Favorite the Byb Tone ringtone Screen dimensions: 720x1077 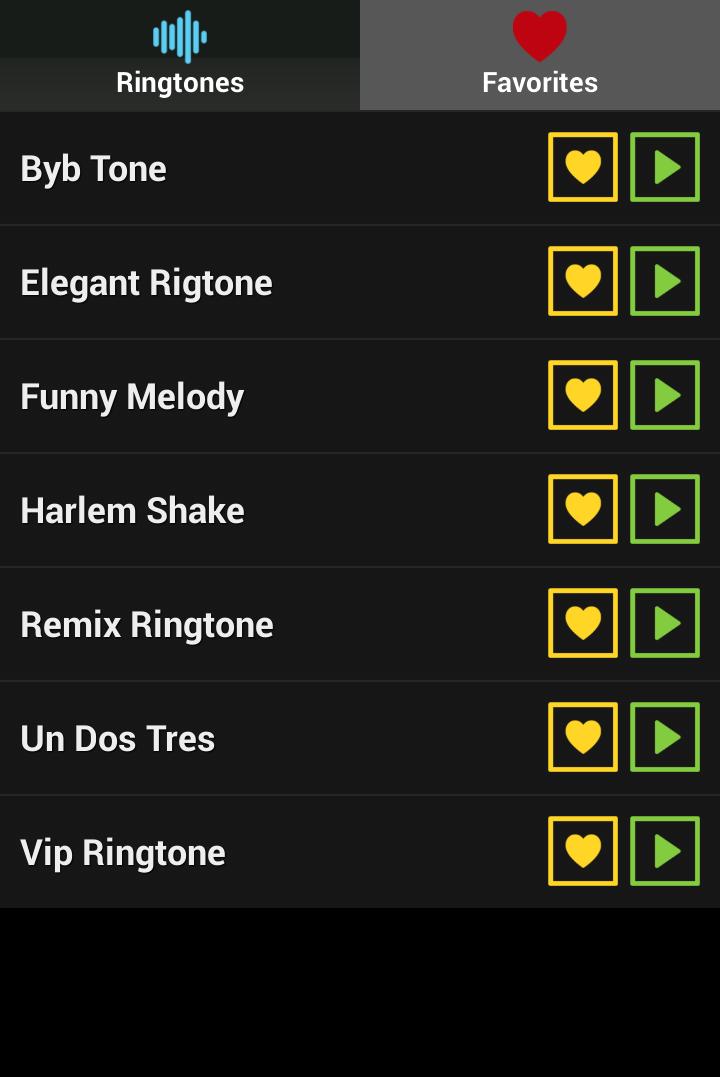point(582,167)
